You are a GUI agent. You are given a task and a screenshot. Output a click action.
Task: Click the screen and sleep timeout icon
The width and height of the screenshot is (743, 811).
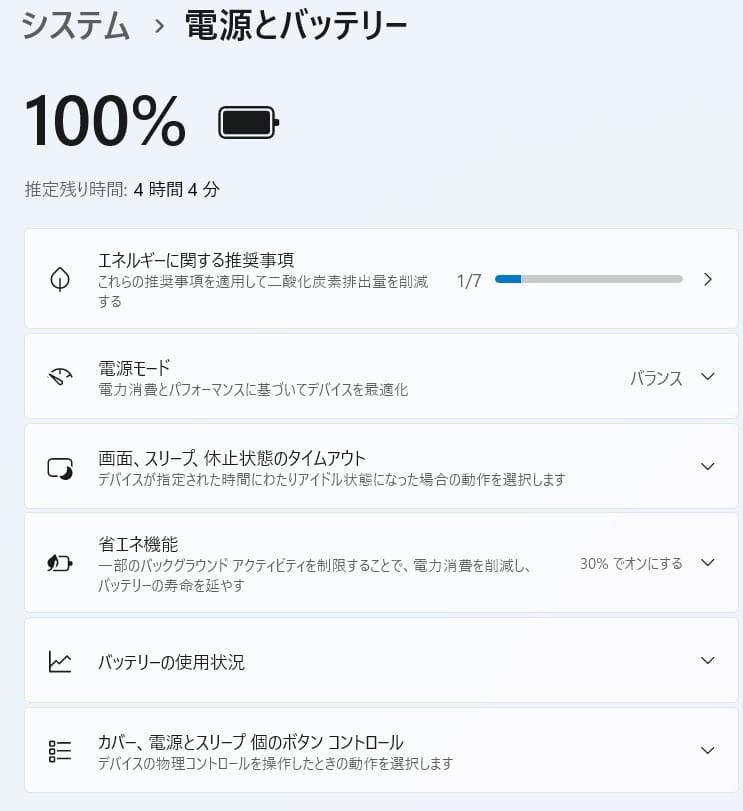[60, 466]
